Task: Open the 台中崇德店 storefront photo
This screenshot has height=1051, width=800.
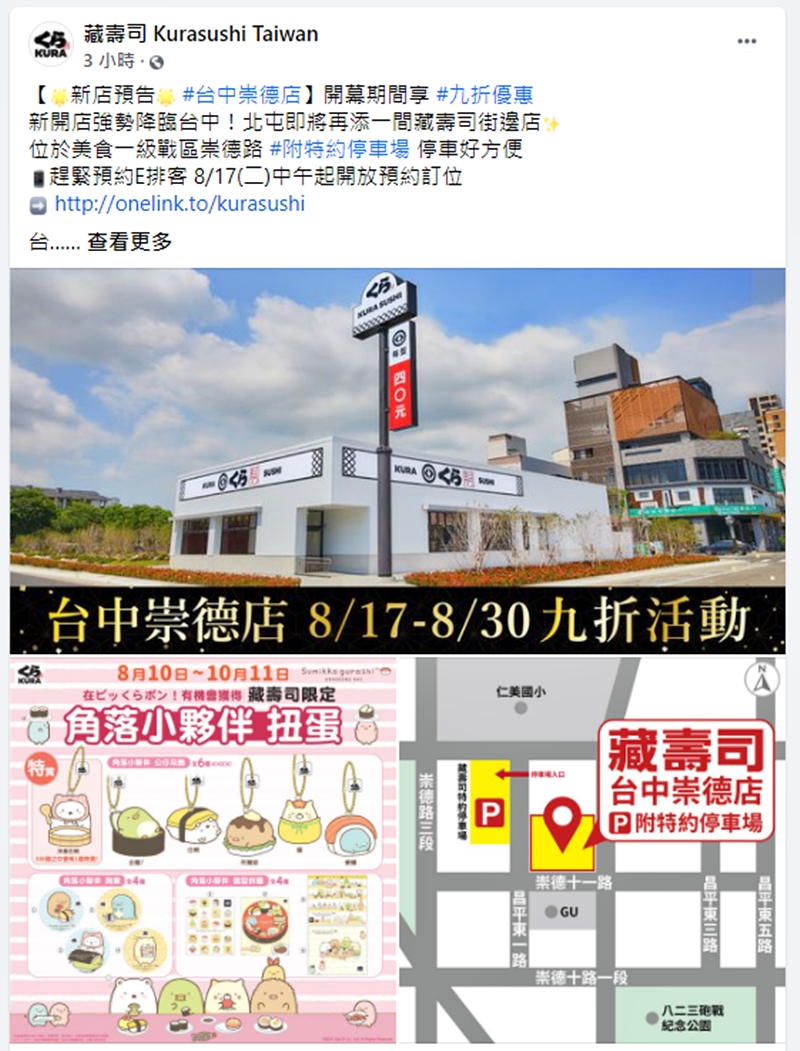Action: 398,460
